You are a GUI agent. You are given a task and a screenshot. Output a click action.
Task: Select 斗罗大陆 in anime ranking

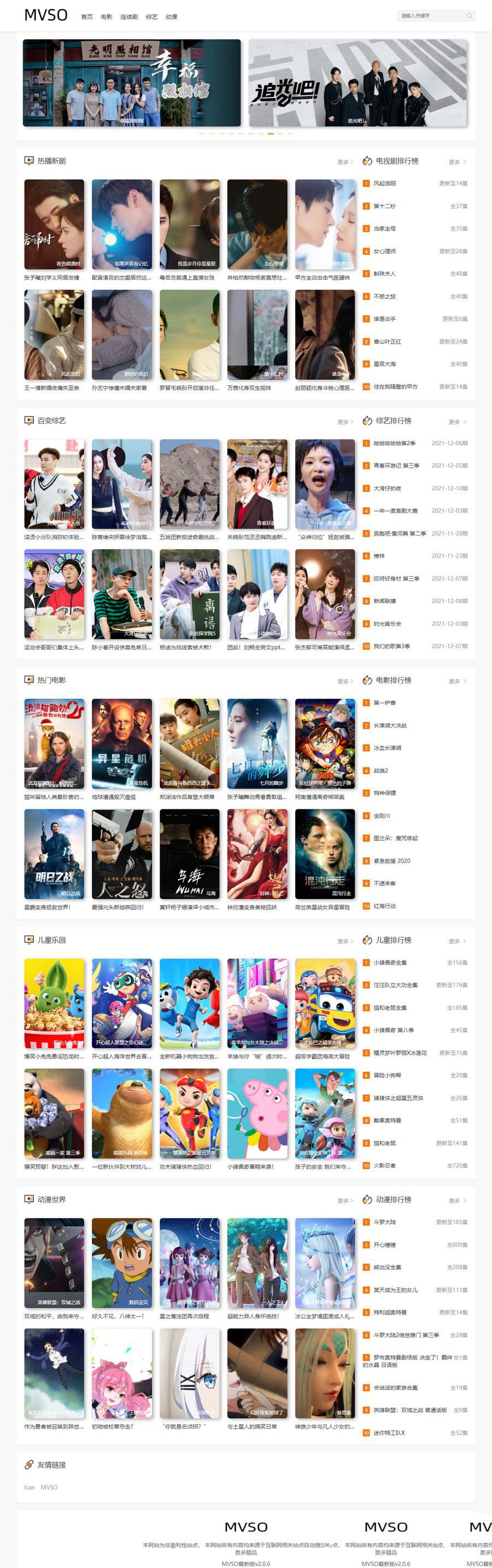coord(385,1221)
